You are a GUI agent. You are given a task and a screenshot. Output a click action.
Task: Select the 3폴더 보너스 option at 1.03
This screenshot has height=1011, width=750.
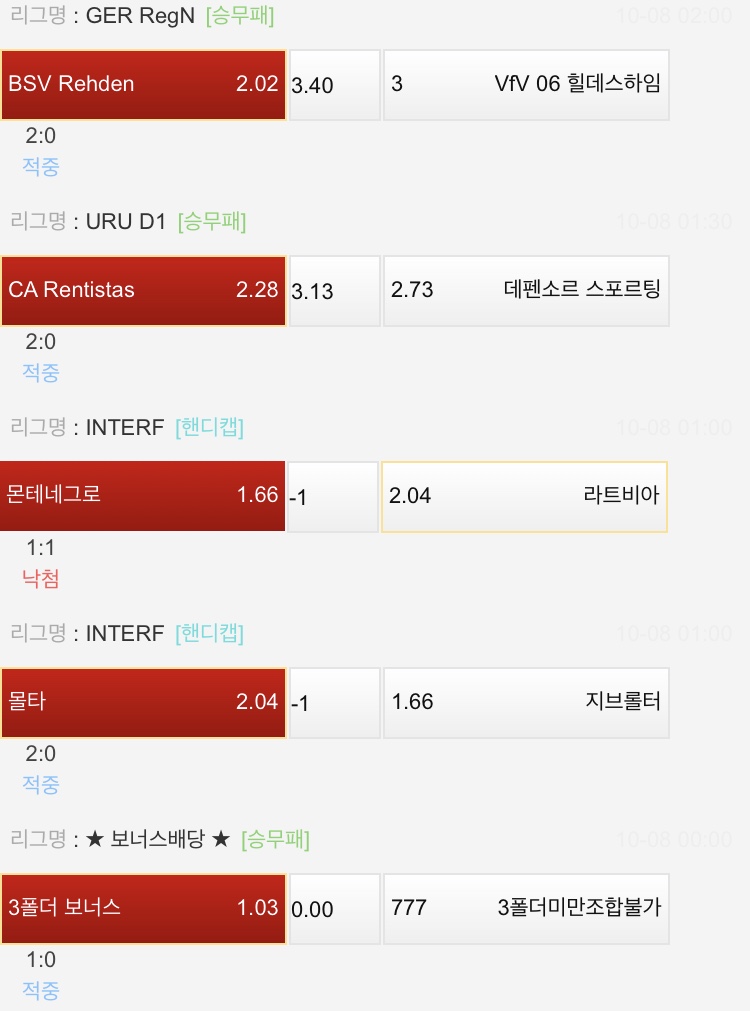(x=143, y=908)
